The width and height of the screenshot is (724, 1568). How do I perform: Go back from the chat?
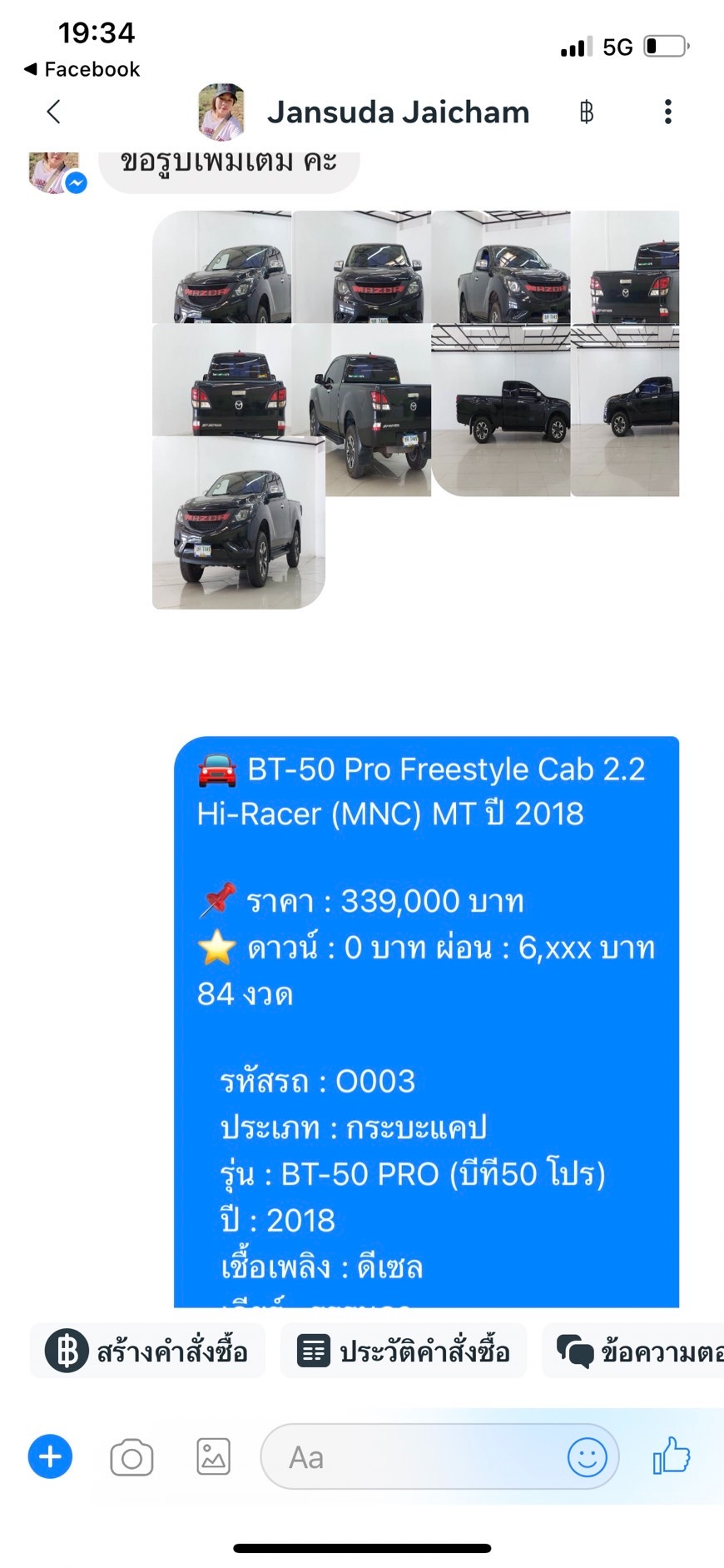[54, 112]
